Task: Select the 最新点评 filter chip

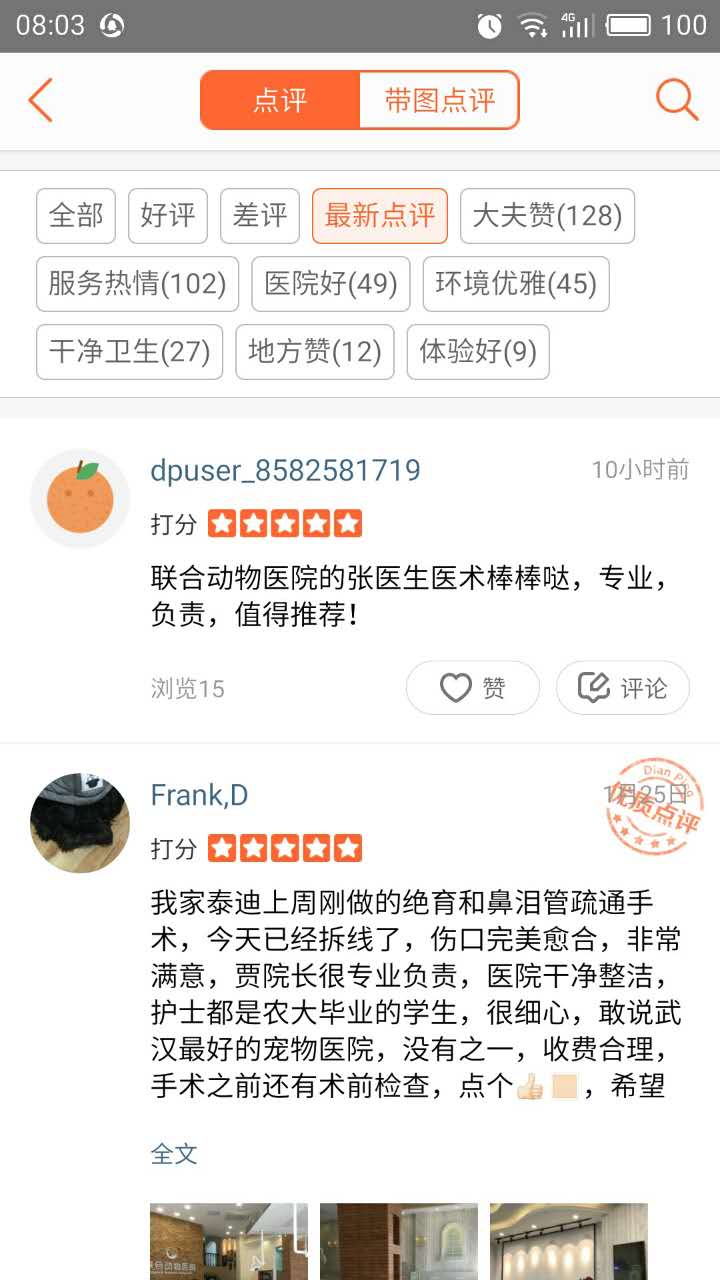Action: pyautogui.click(x=380, y=216)
